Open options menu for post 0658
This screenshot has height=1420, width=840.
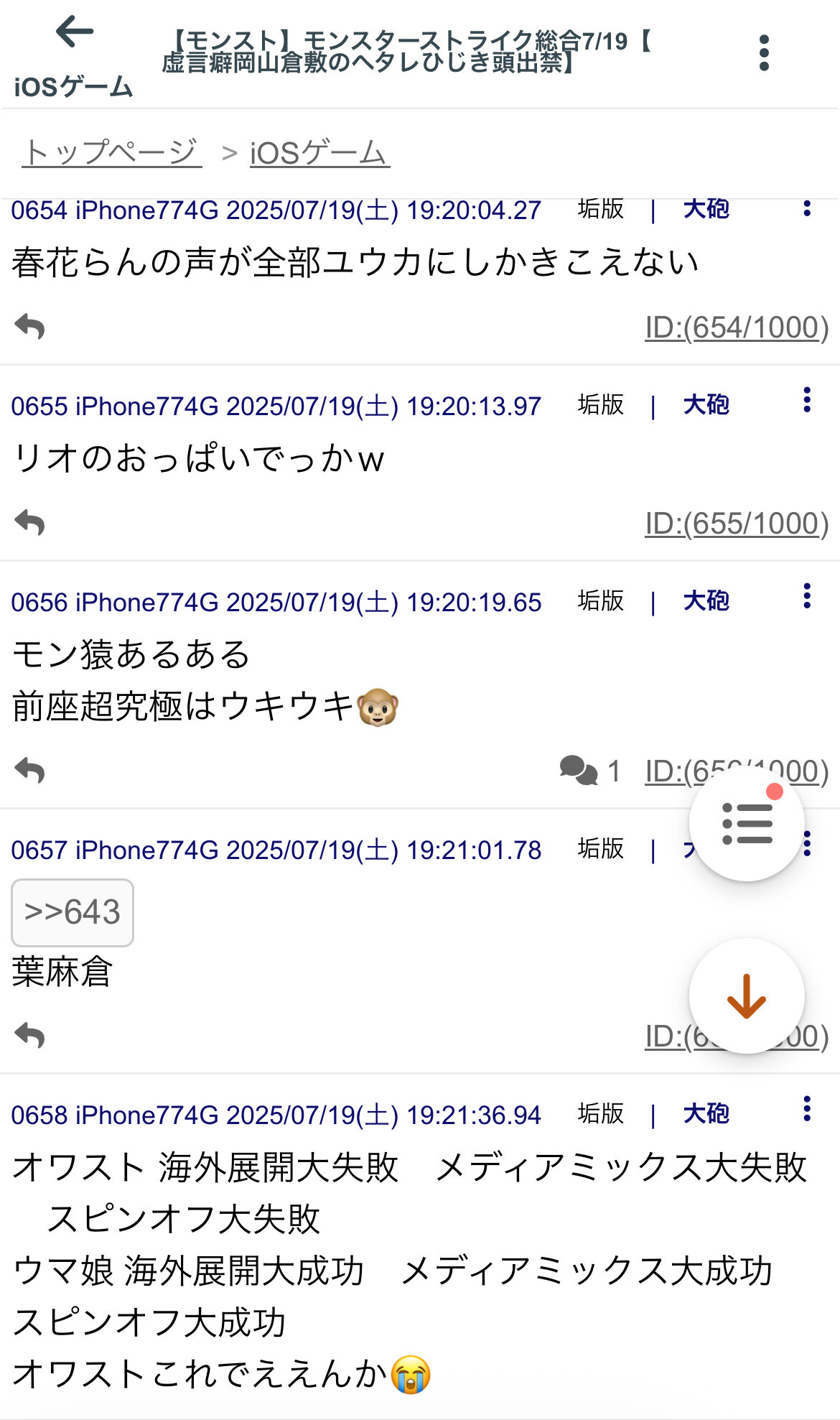807,1109
